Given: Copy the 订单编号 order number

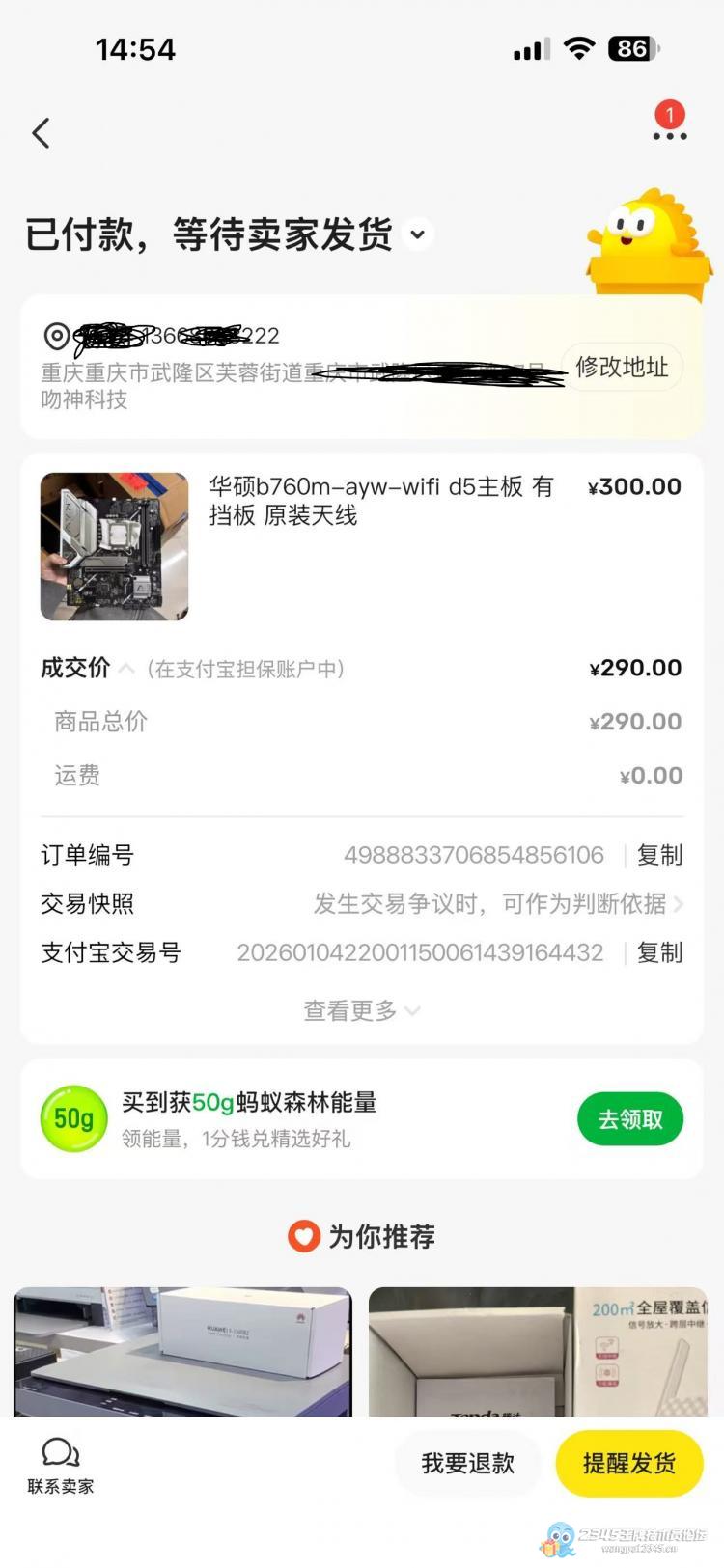Looking at the screenshot, I should point(659,855).
